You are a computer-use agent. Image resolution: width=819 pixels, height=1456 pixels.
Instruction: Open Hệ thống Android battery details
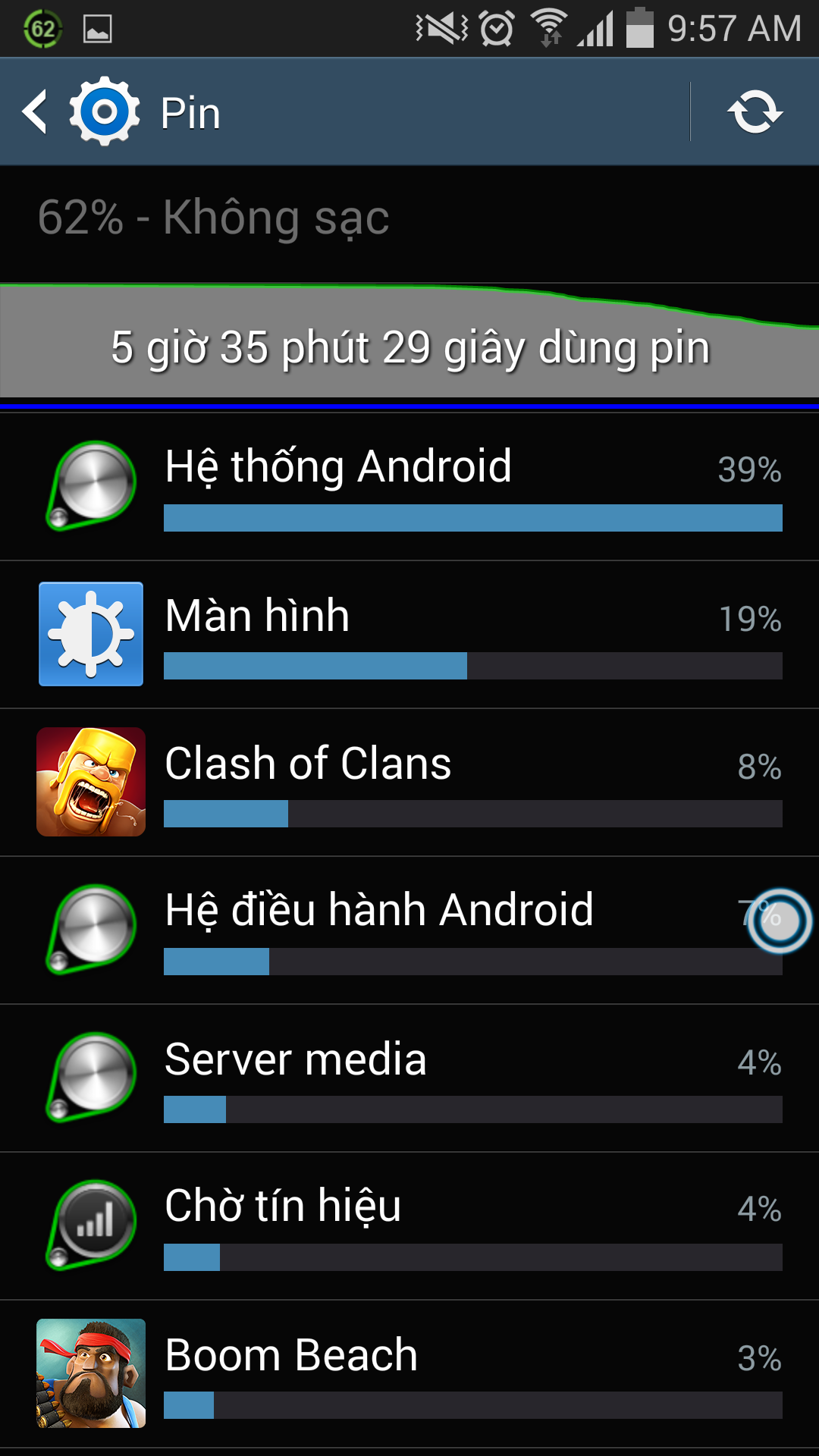pos(409,487)
